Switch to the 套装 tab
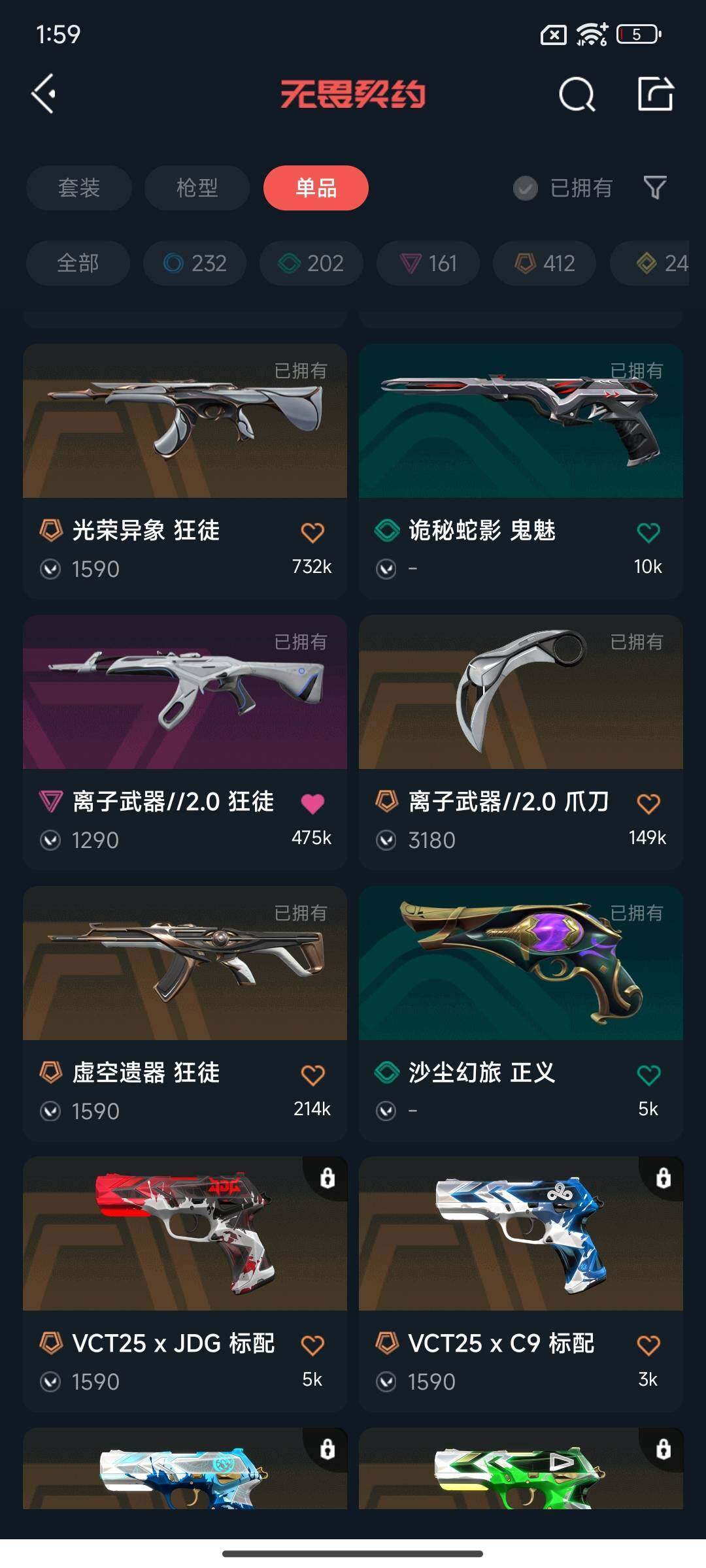Viewport: 706px width, 1568px height. pyautogui.click(x=79, y=188)
